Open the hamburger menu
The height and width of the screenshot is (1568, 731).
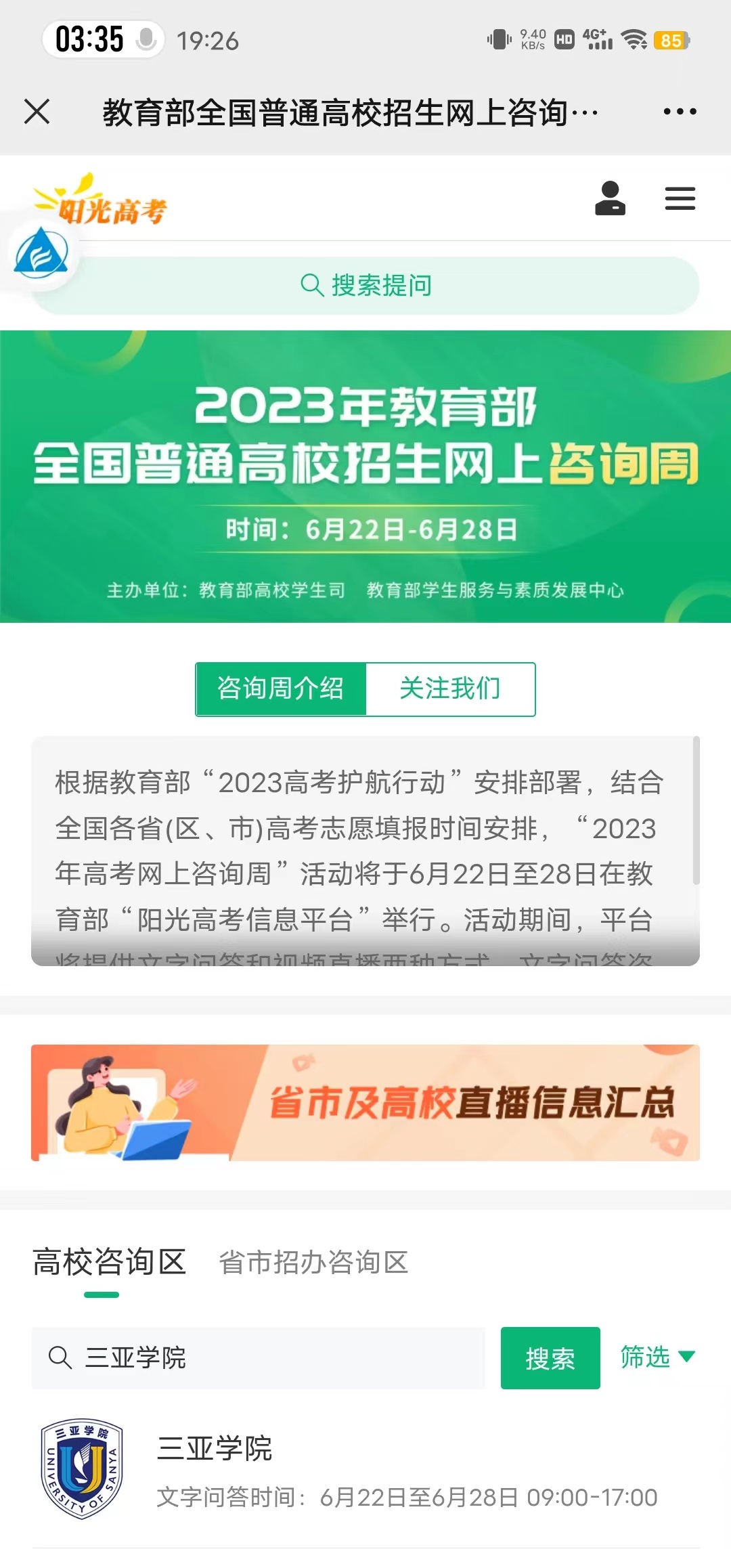tap(680, 198)
